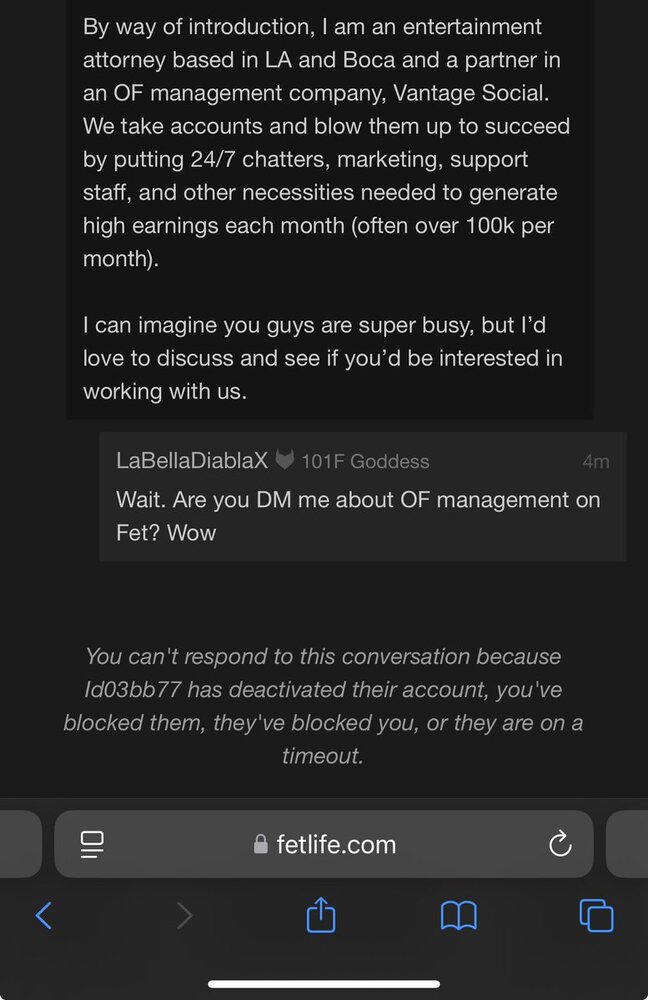Show all open tabs
Screen dimensions: 648x1000
point(596,915)
